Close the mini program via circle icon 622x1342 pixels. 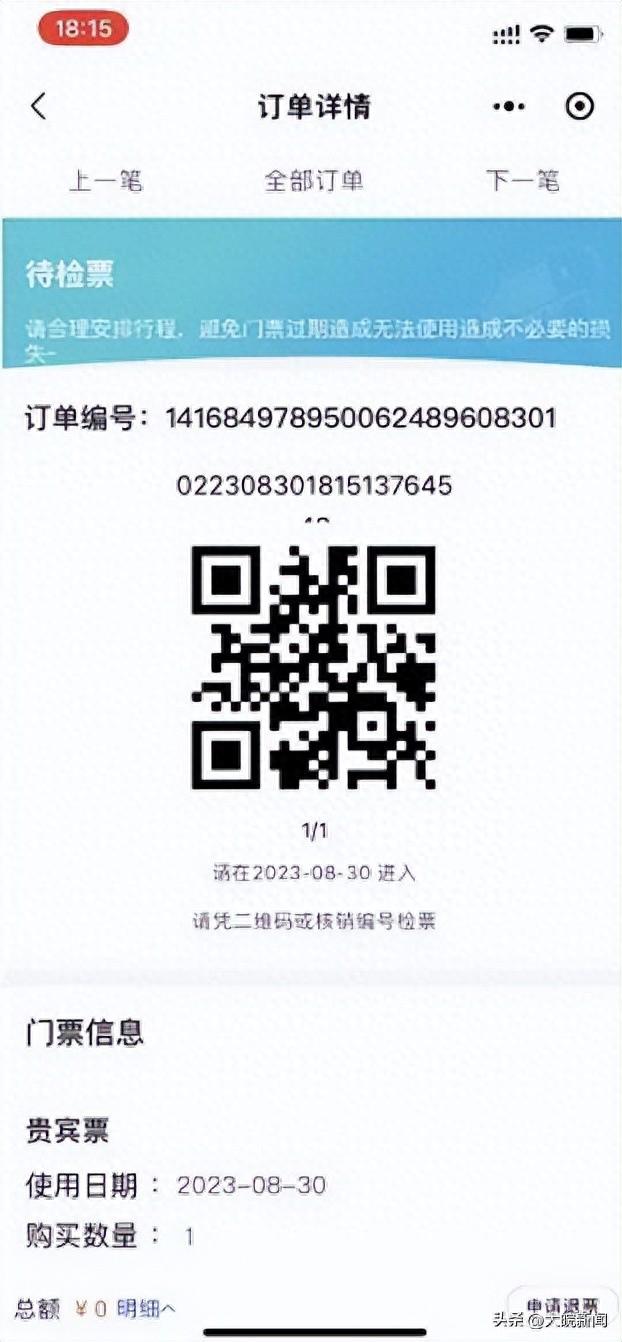click(580, 107)
